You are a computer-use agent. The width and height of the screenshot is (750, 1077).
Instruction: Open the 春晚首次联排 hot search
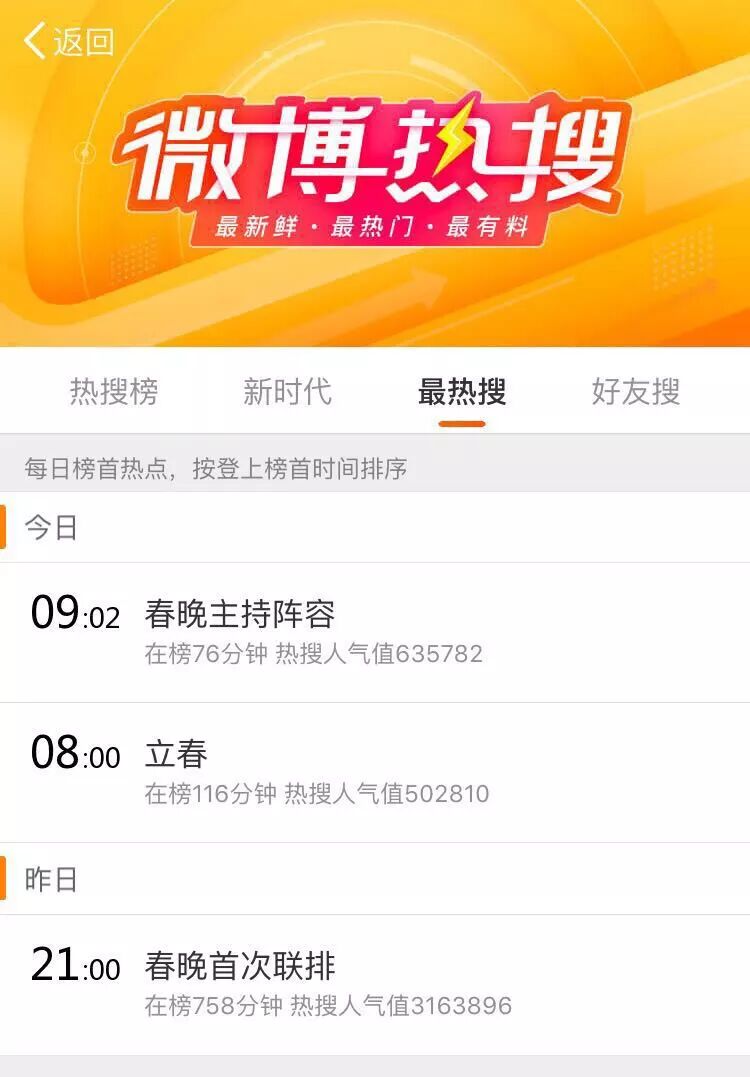click(240, 966)
